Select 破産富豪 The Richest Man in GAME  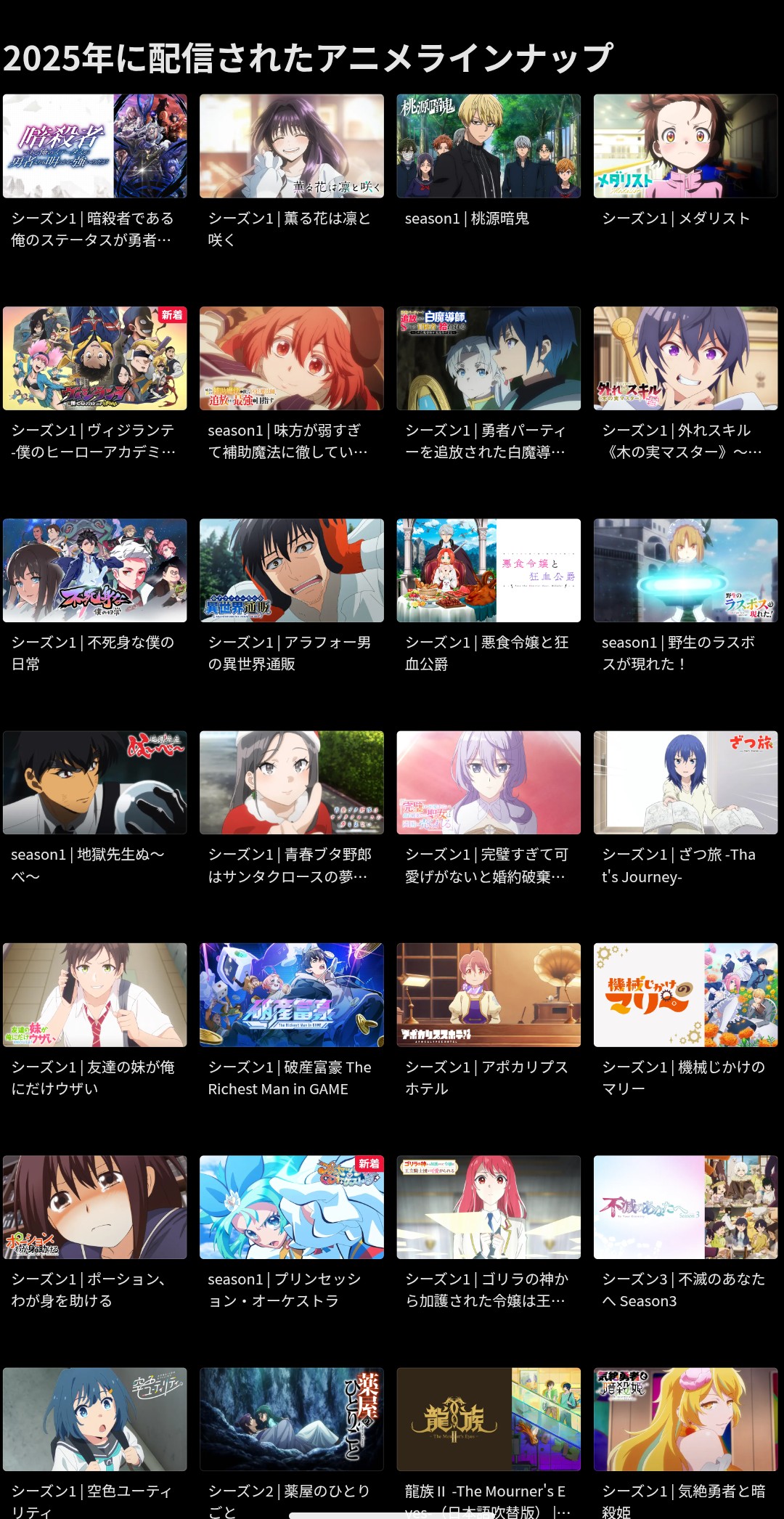(x=291, y=995)
